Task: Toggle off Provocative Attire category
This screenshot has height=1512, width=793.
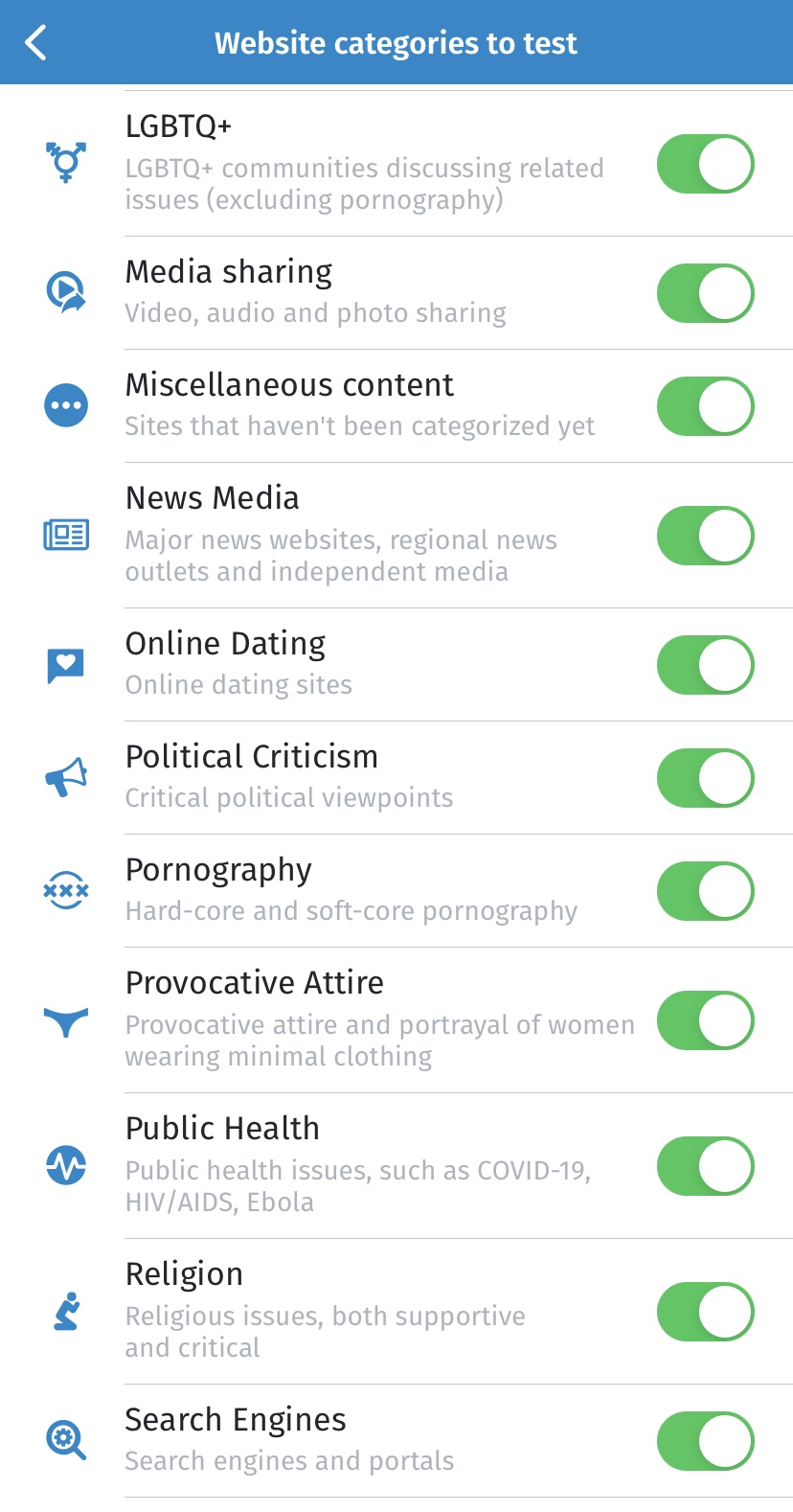Action: [706, 1020]
